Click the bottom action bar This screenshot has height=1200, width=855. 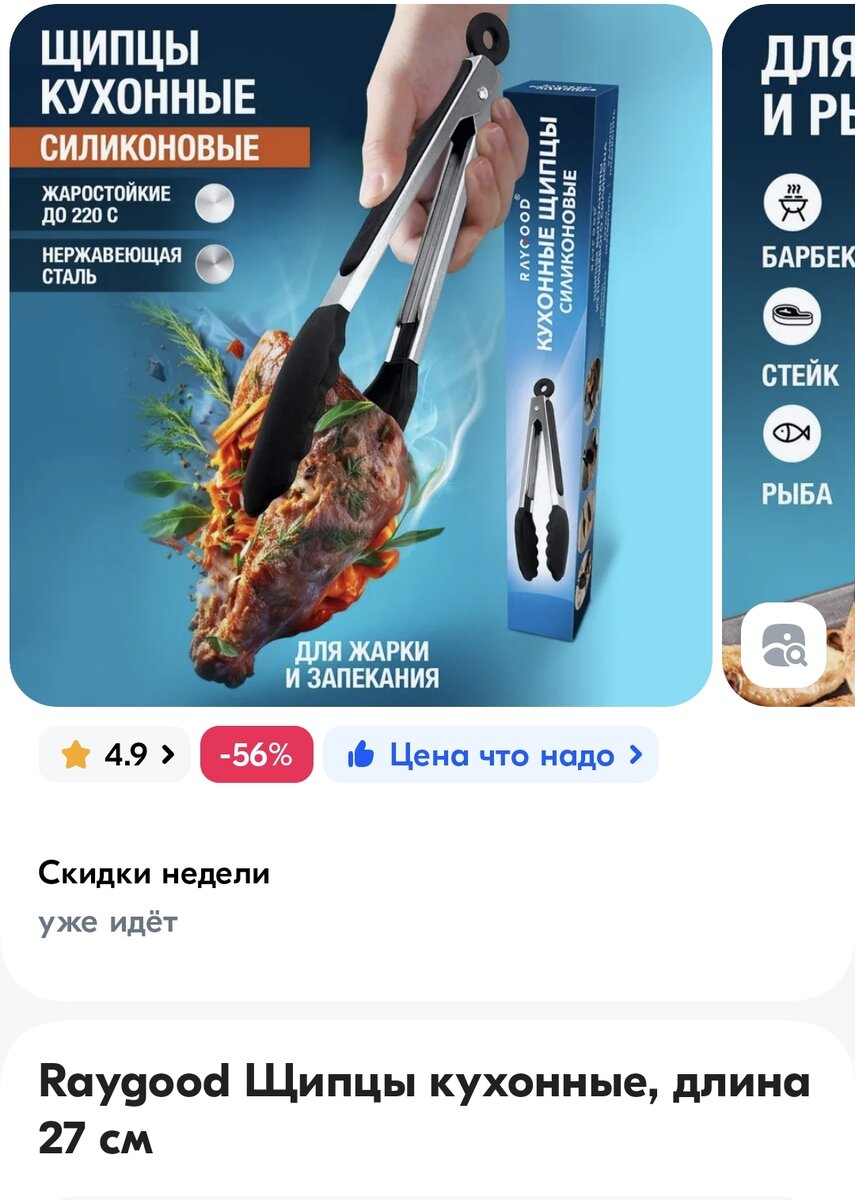coord(427,1192)
